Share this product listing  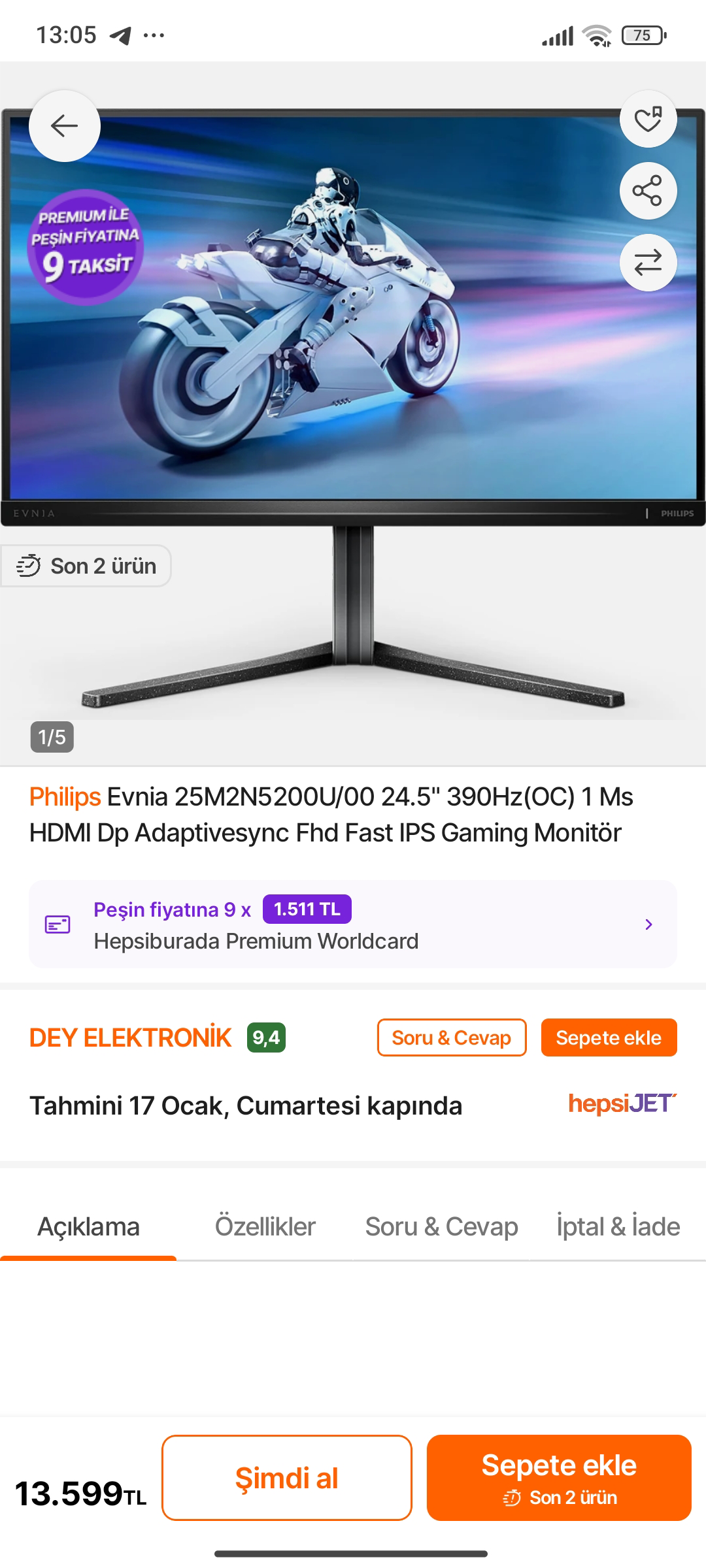pyautogui.click(x=648, y=191)
